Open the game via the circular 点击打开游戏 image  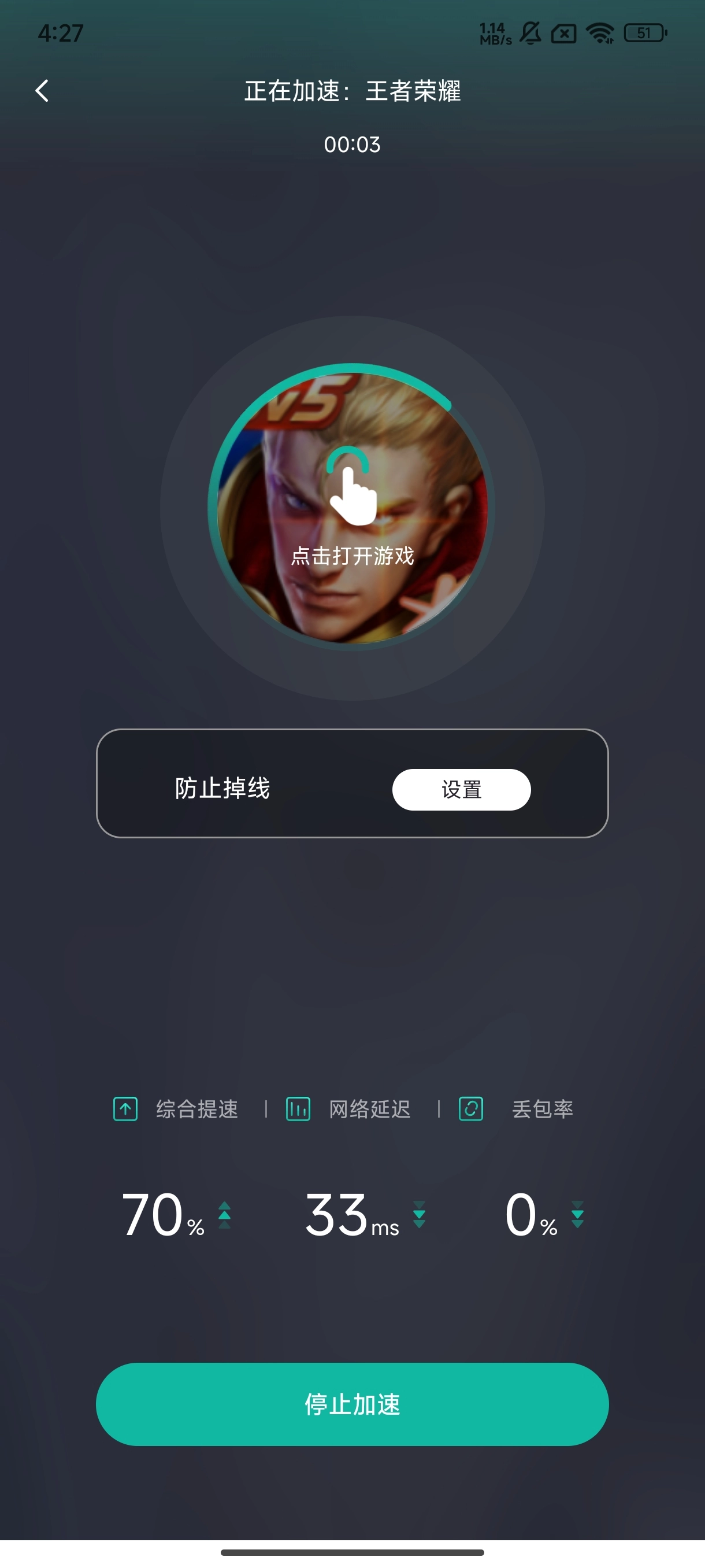351,508
